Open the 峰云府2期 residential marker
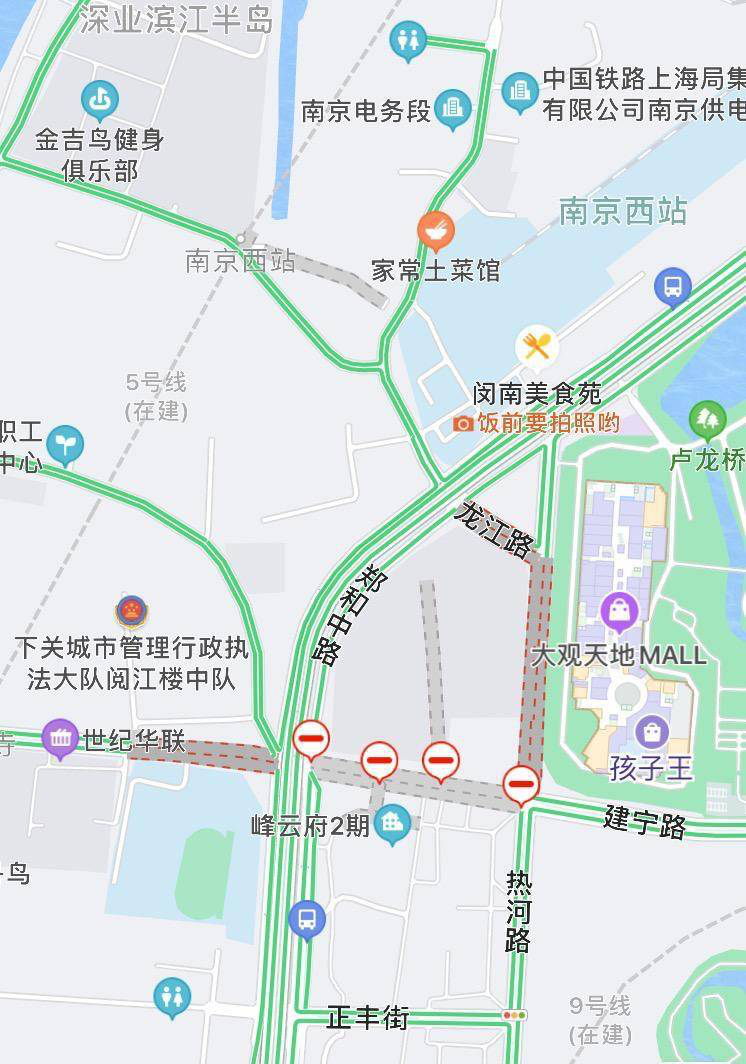 click(393, 823)
